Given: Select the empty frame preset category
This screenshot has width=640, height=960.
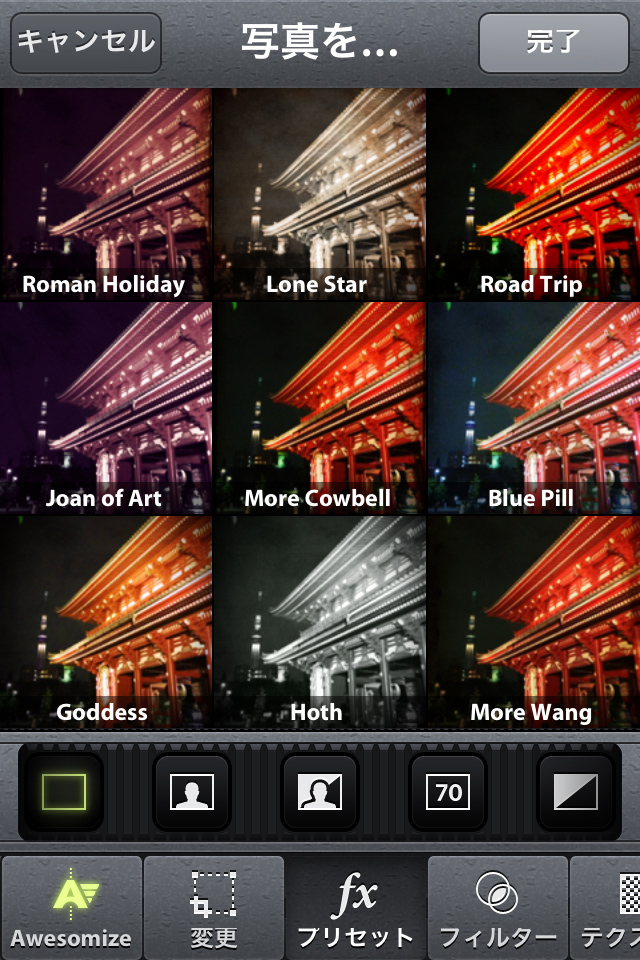Looking at the screenshot, I should coord(64,792).
